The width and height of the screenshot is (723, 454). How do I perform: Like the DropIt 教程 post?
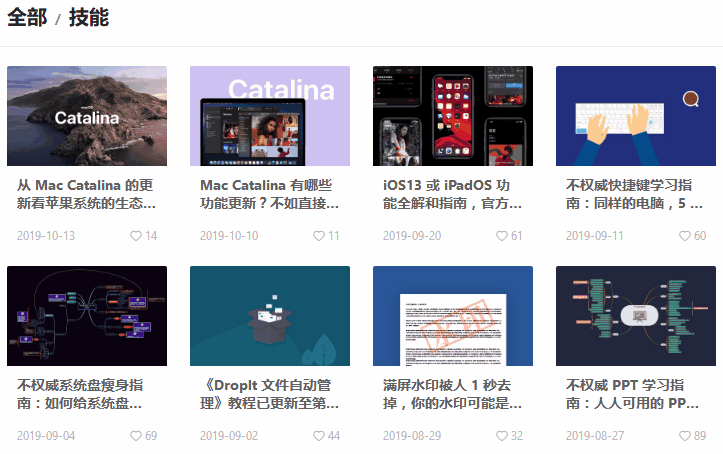319,436
